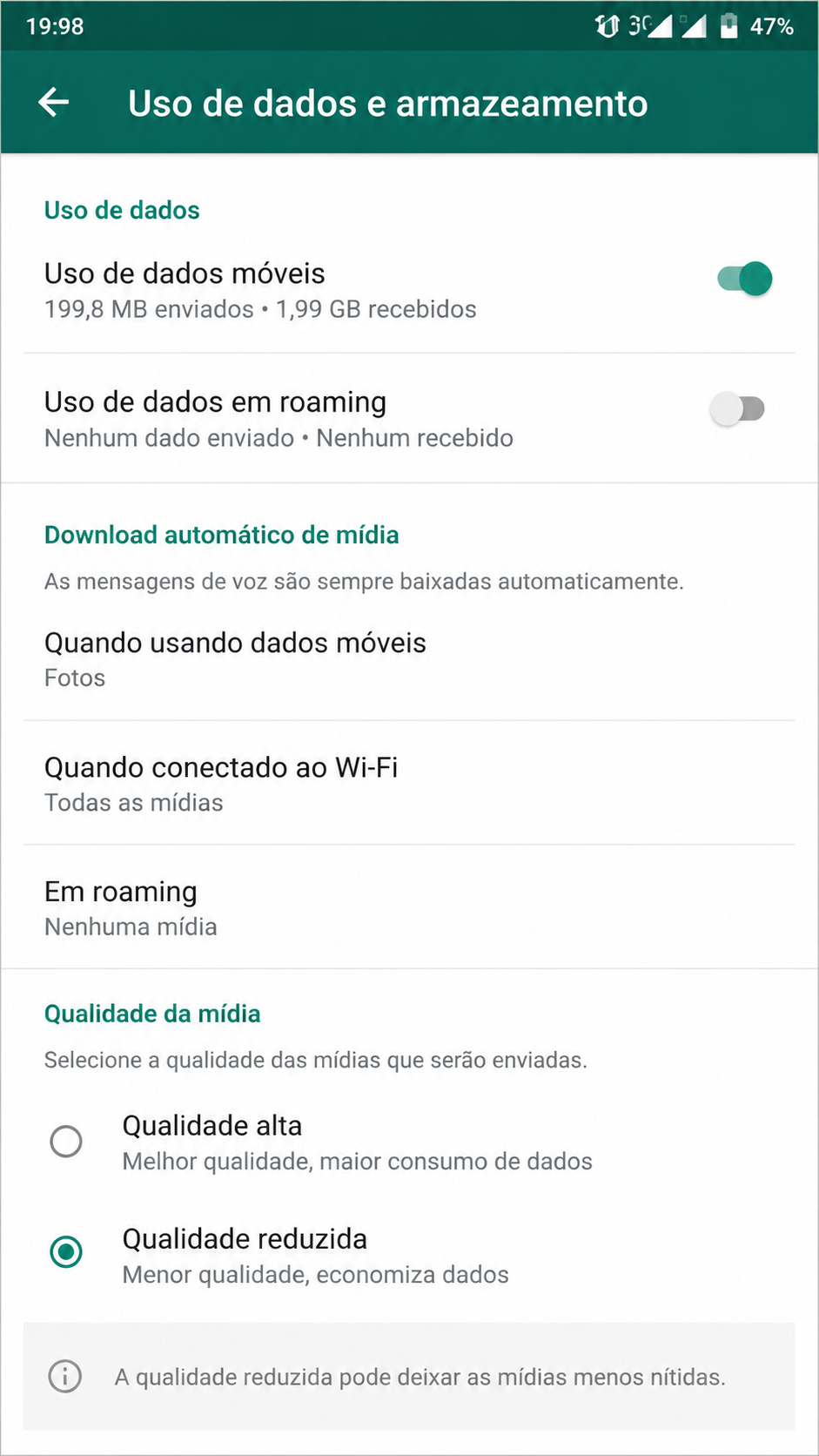
Task: Open Em roaming download options
Action: [x=409, y=907]
